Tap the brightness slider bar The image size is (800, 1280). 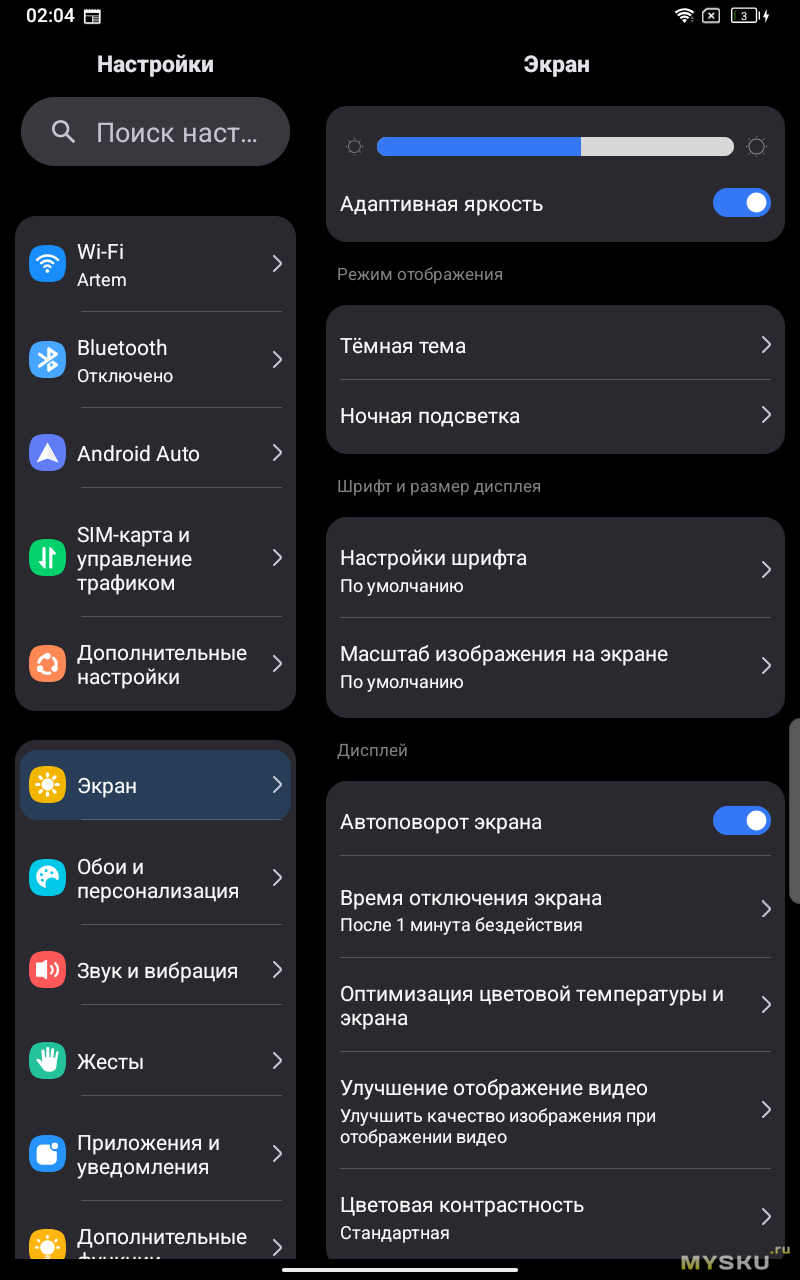[555, 147]
